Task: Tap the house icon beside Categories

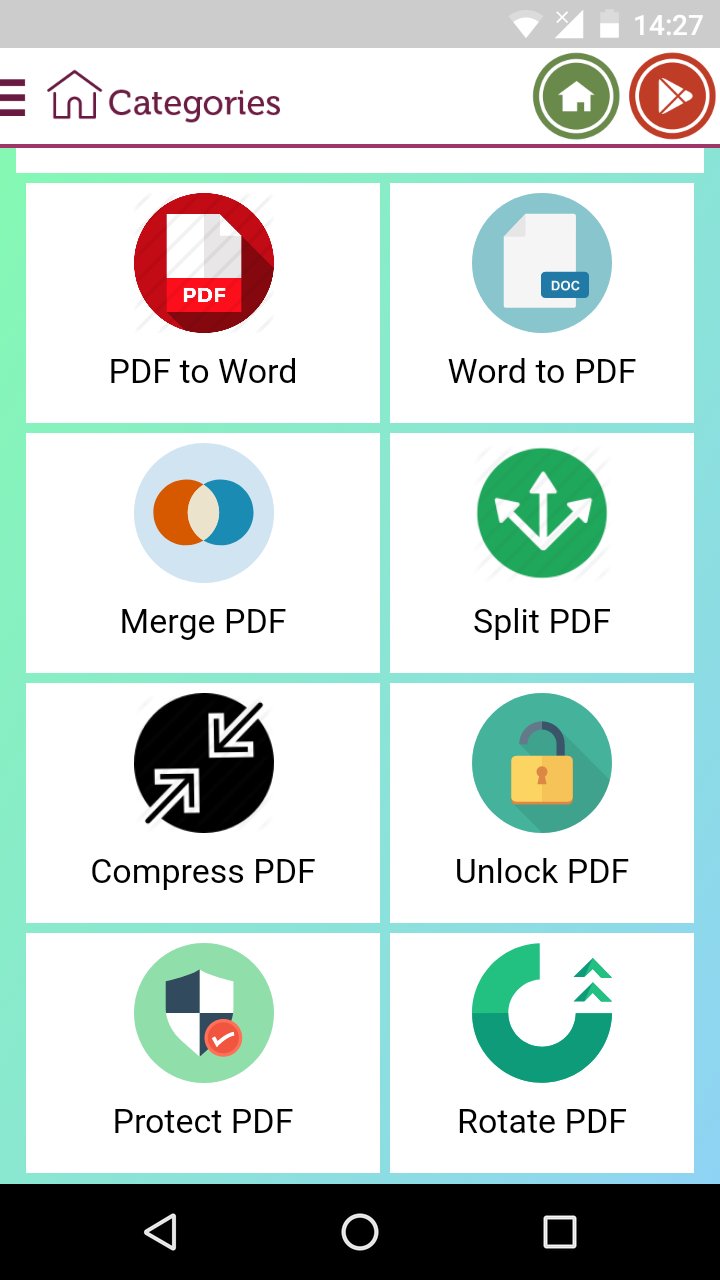Action: (x=72, y=96)
